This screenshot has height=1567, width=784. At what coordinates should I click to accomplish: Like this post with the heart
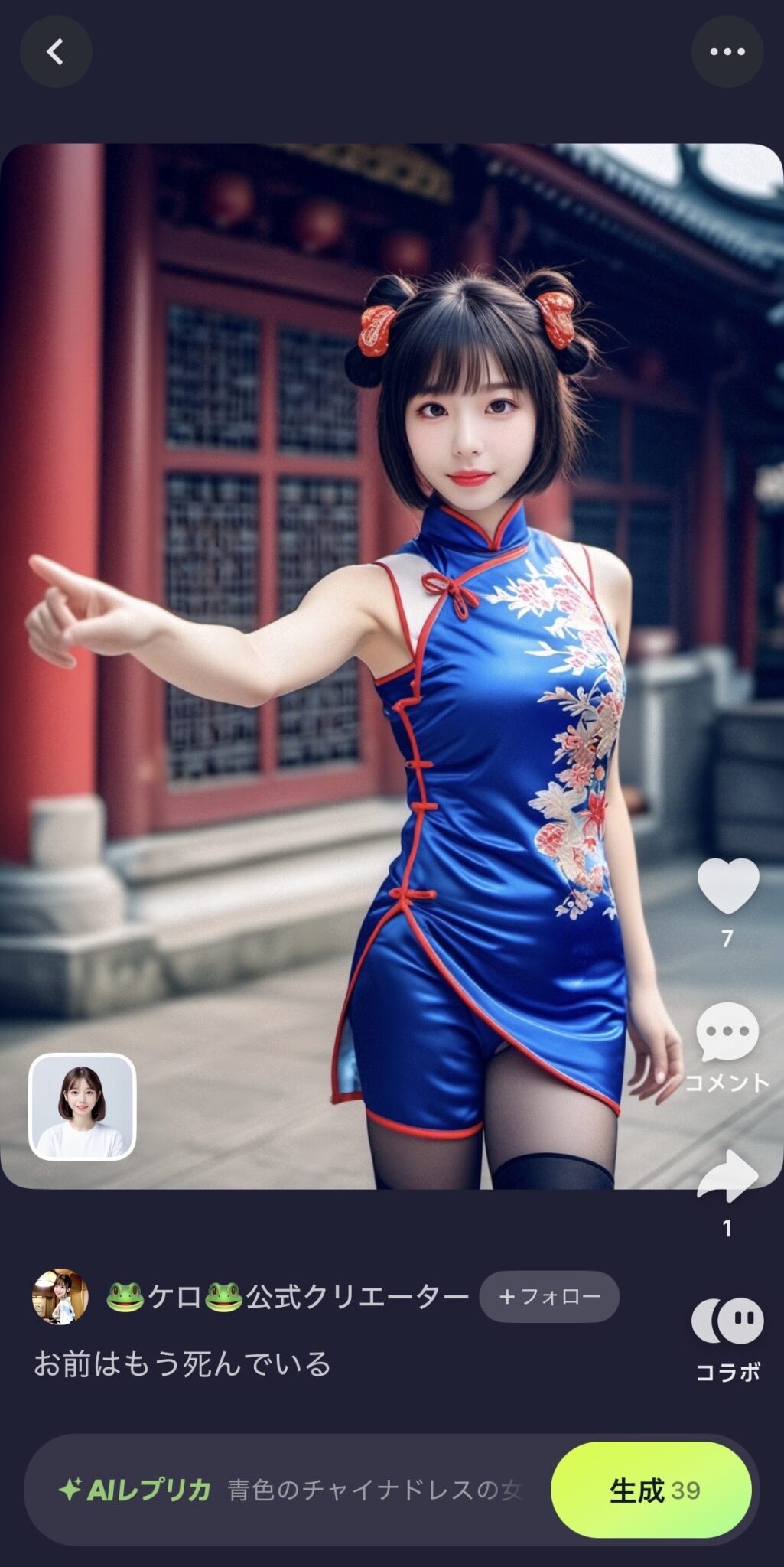727,885
